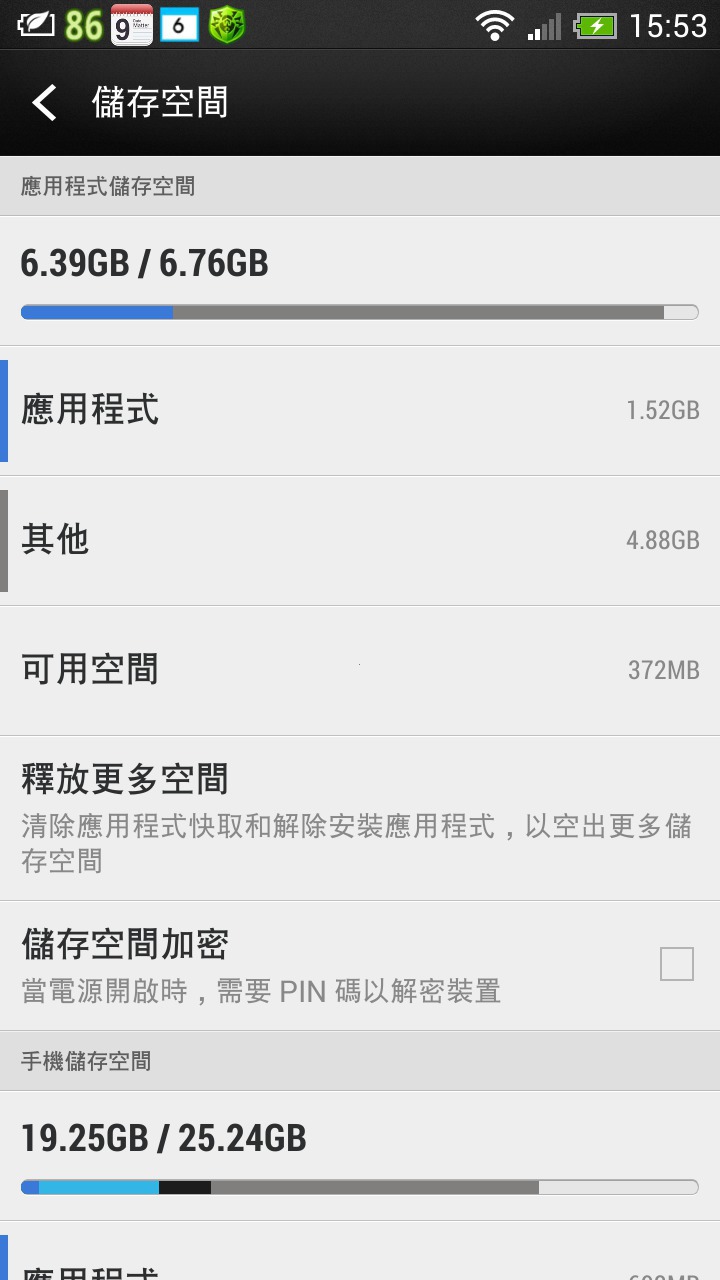Open the 其他 storage row
The image size is (720, 1280).
[x=360, y=541]
